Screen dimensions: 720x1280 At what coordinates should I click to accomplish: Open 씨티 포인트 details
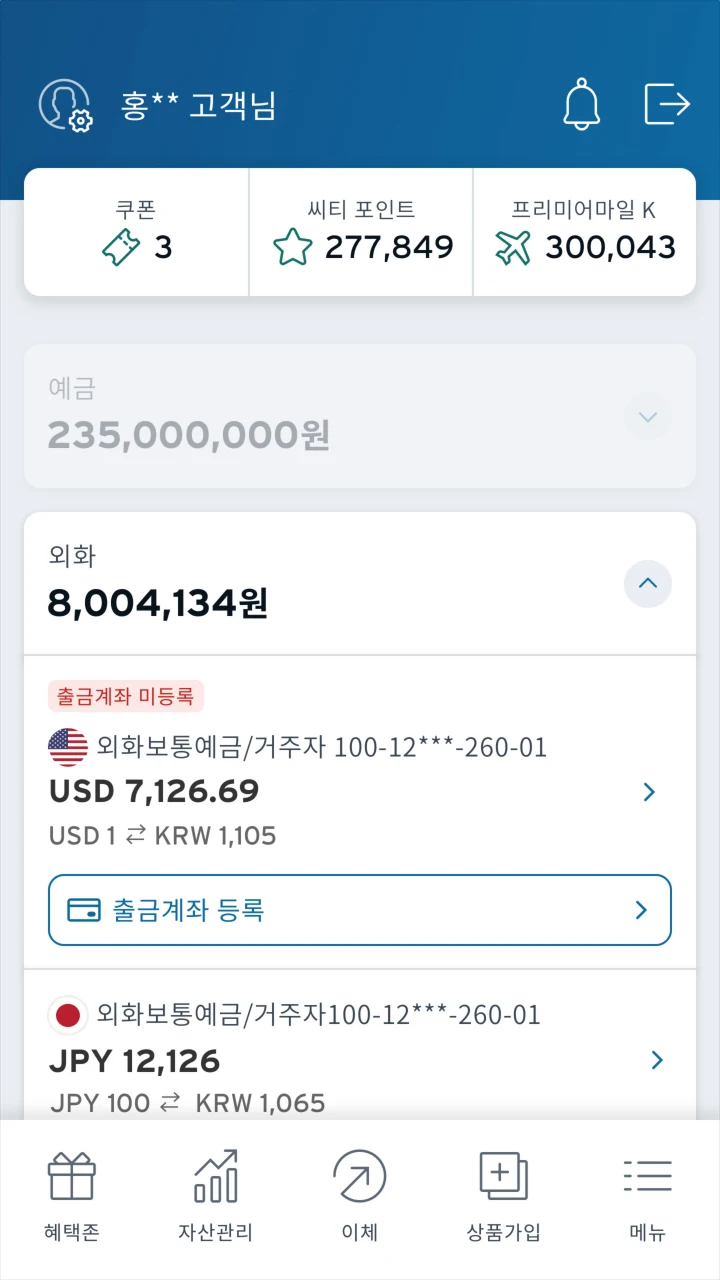[x=361, y=232]
